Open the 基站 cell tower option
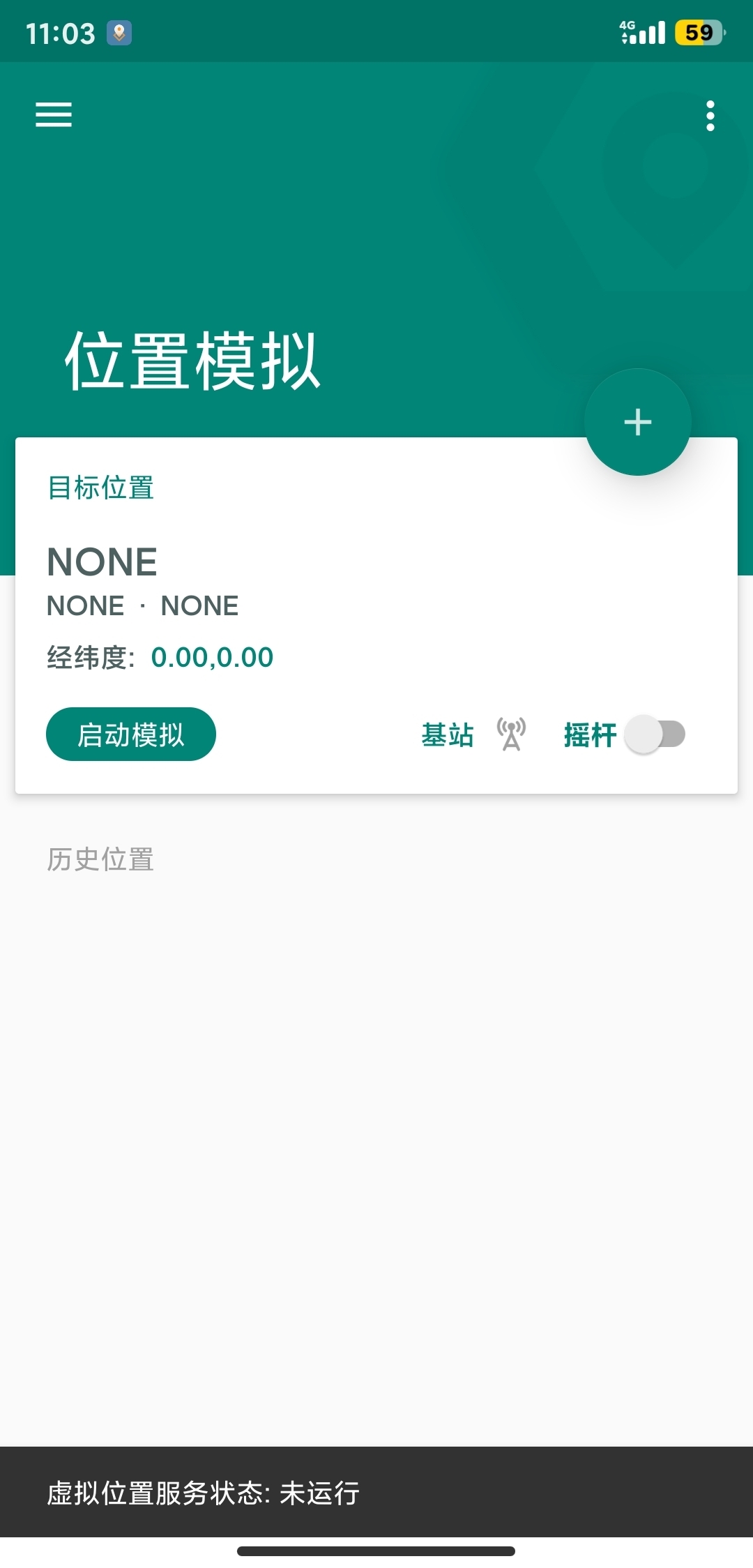 pos(473,734)
